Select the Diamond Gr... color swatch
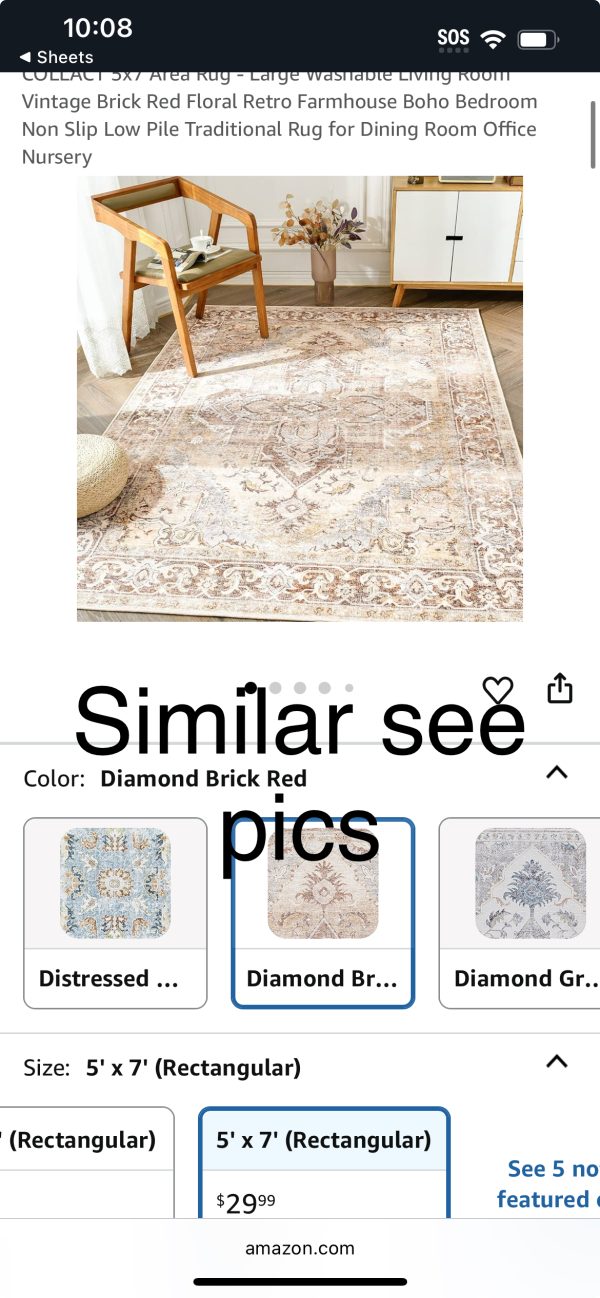 tap(520, 912)
